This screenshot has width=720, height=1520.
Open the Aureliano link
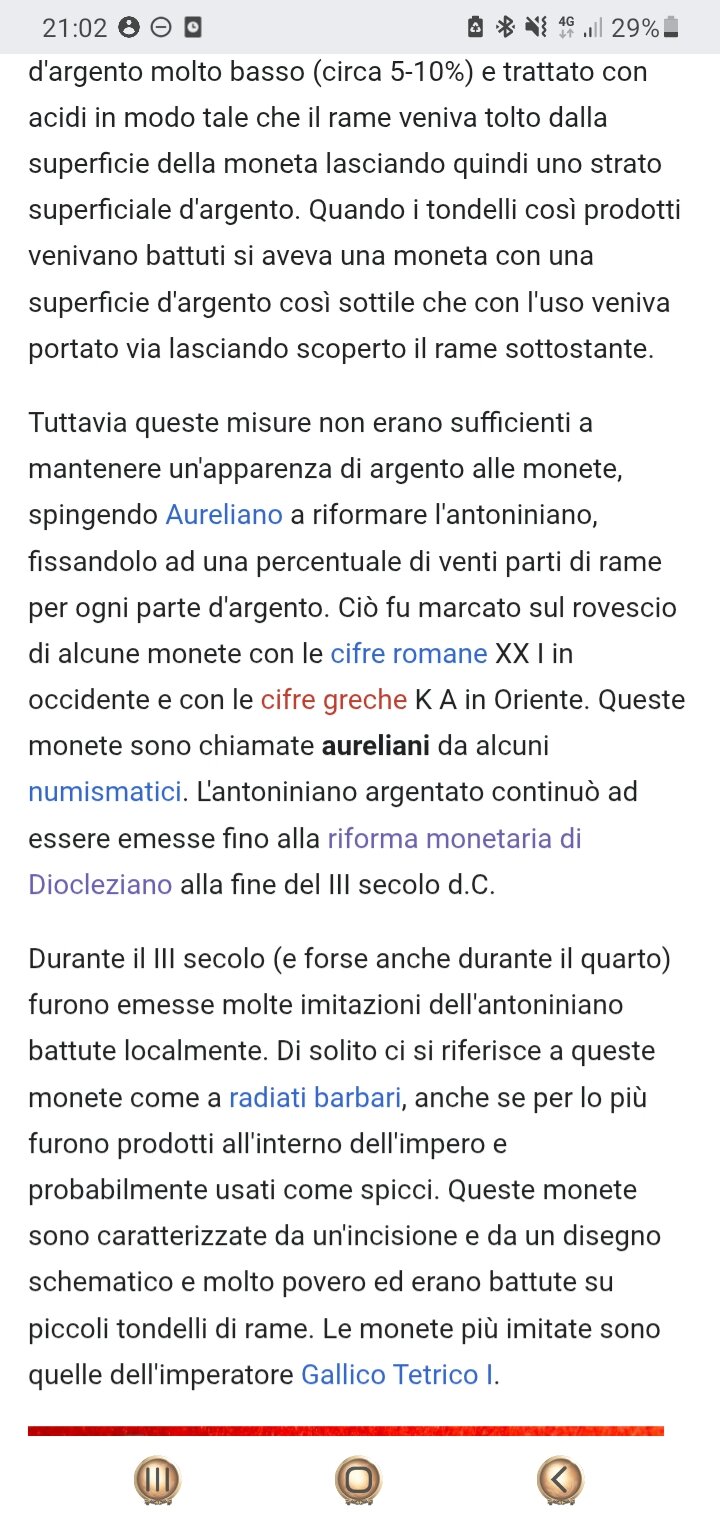[223, 515]
